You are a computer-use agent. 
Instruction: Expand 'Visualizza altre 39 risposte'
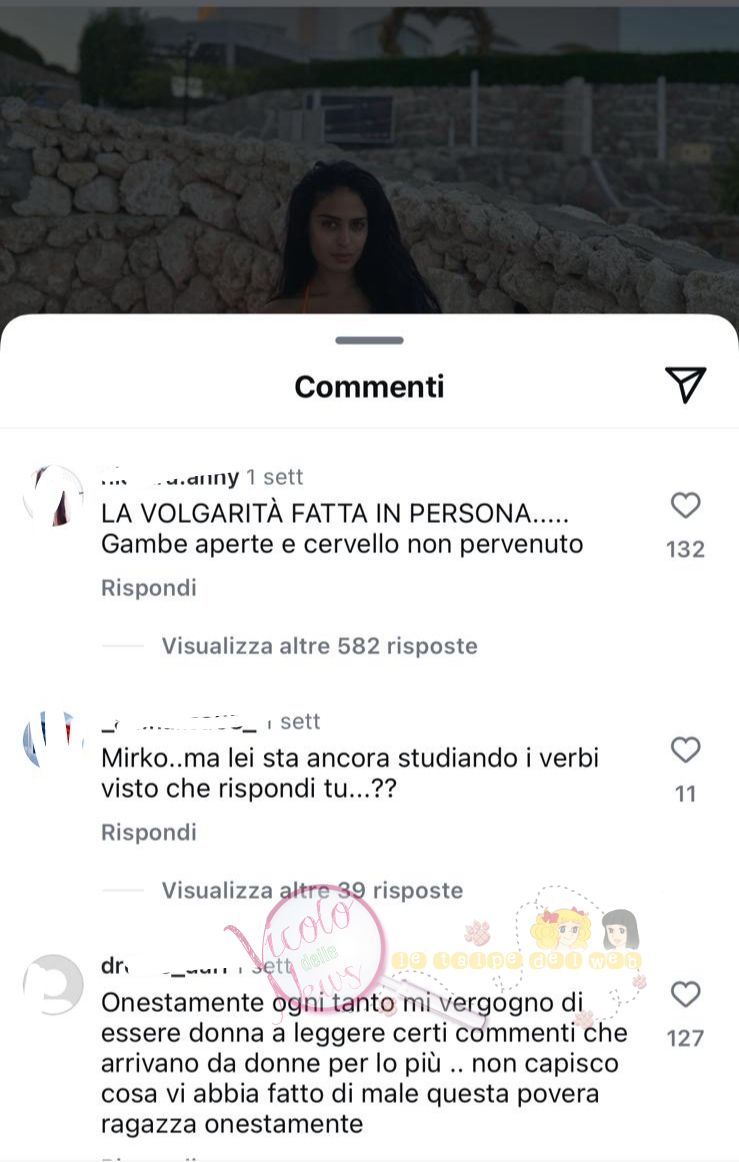[x=312, y=890]
